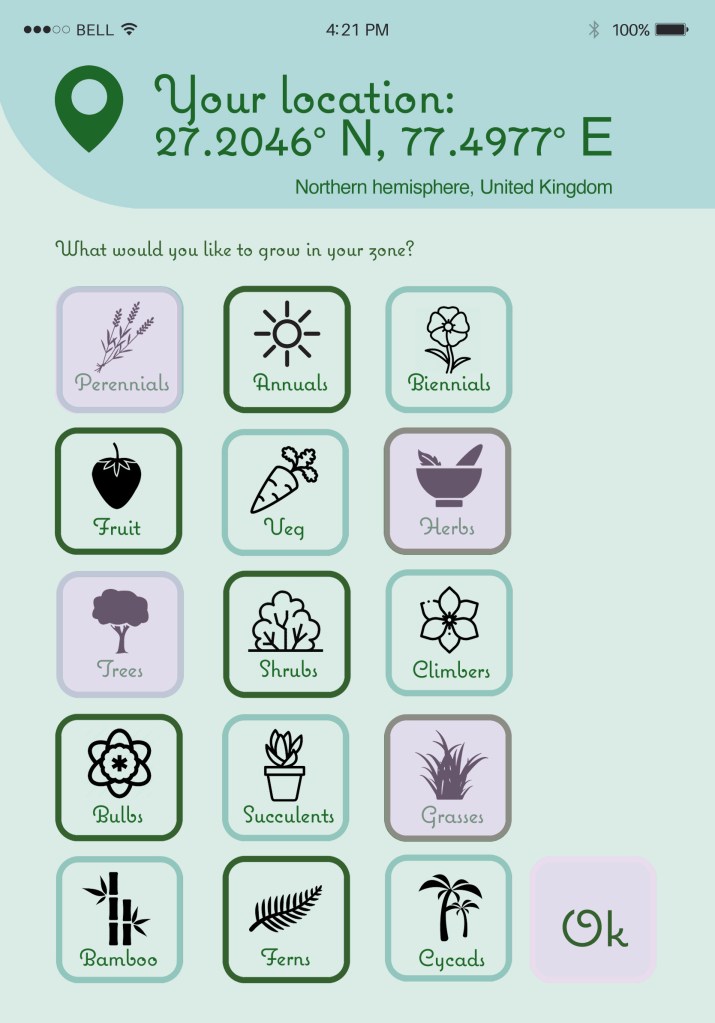Choose the Ferns tile
This screenshot has height=1023, width=715.
(x=286, y=919)
